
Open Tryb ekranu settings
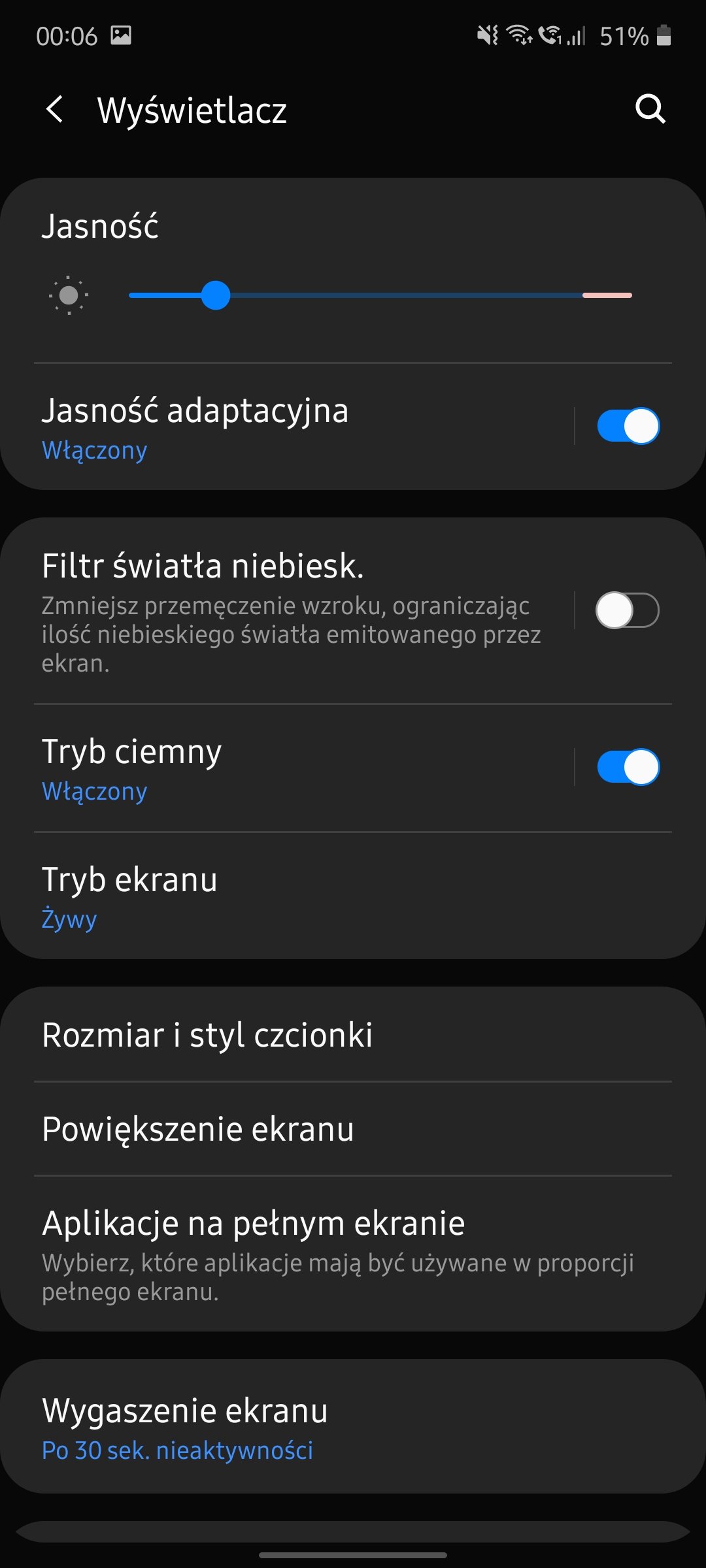353,896
